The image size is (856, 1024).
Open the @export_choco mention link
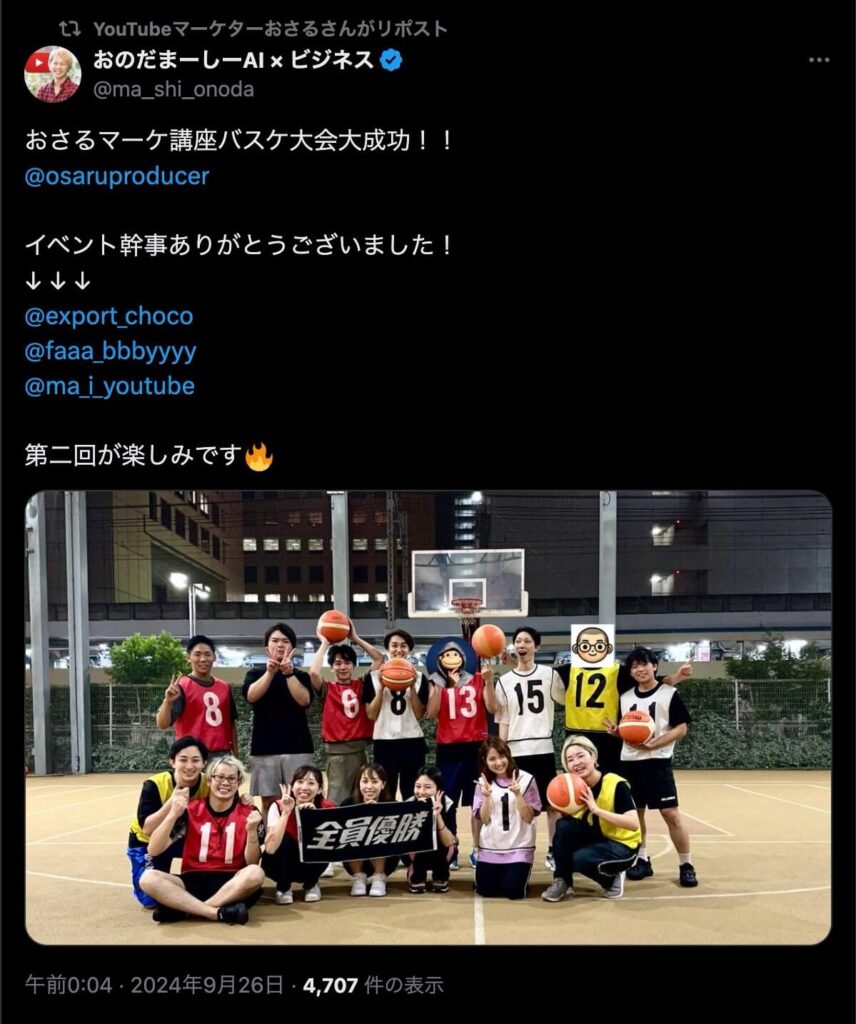109,316
